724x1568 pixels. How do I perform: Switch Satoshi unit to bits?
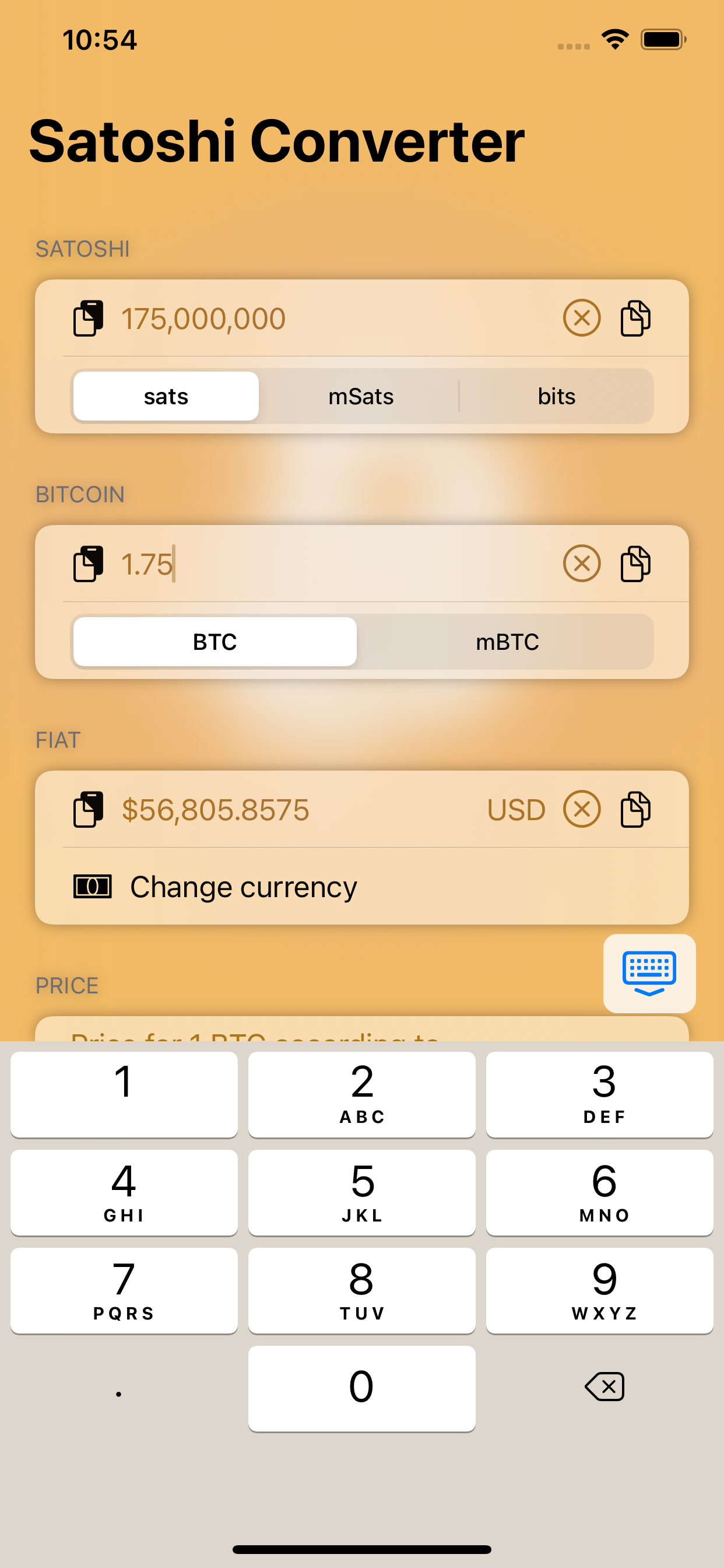point(557,395)
